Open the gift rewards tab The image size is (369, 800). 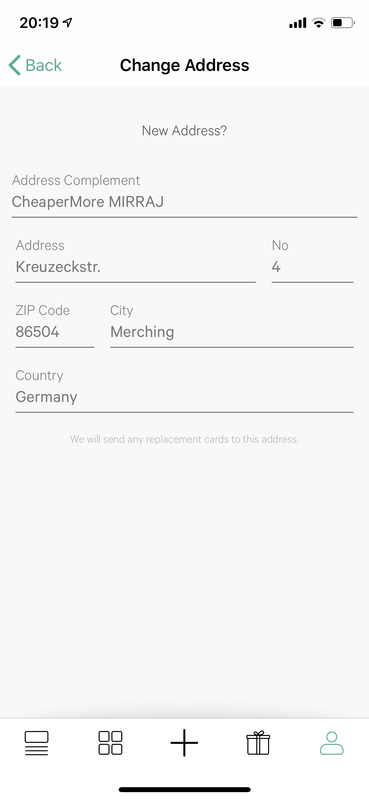click(x=258, y=743)
